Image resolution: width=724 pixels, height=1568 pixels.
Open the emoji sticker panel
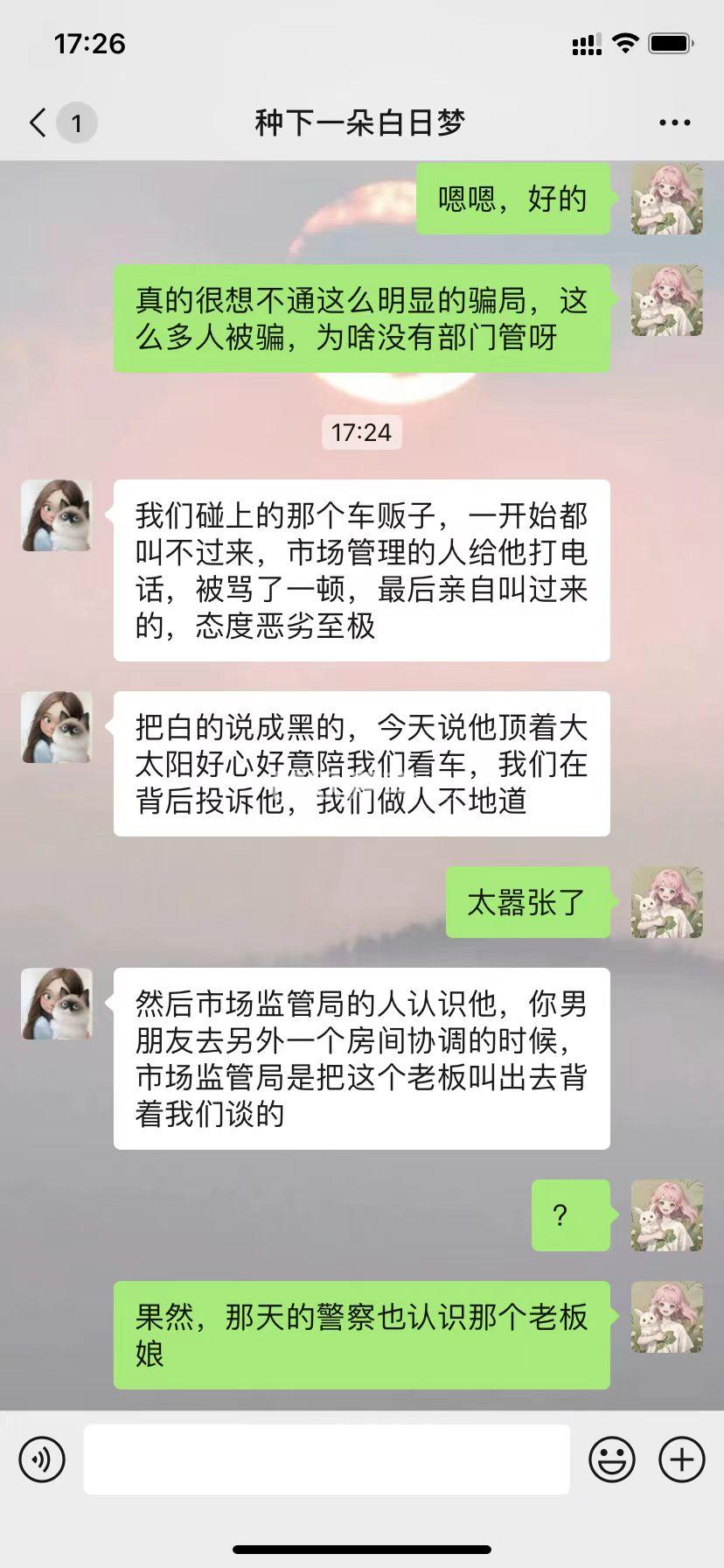click(x=612, y=1459)
